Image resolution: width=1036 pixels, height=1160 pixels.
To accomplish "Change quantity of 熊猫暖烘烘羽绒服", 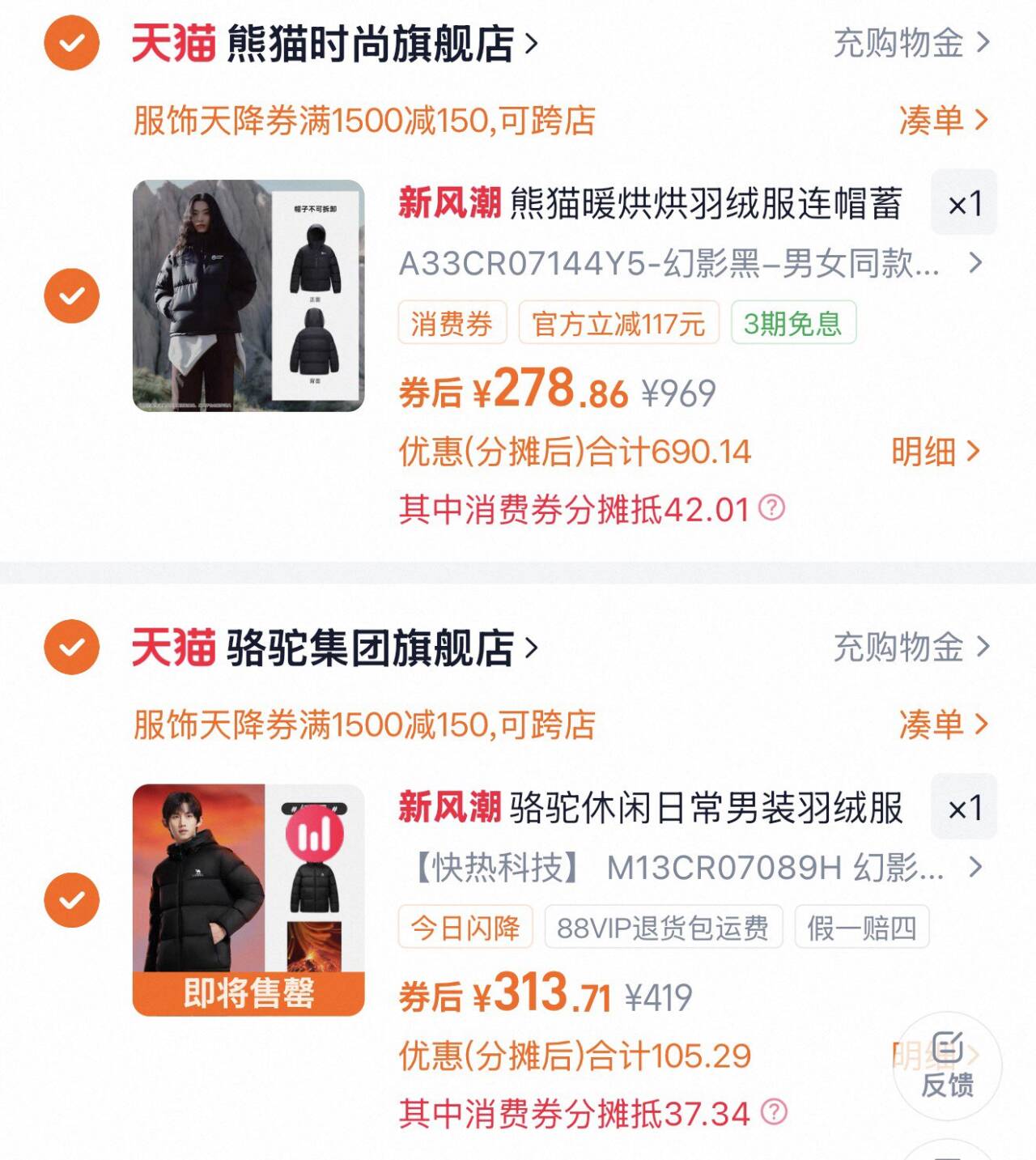I will [x=964, y=203].
